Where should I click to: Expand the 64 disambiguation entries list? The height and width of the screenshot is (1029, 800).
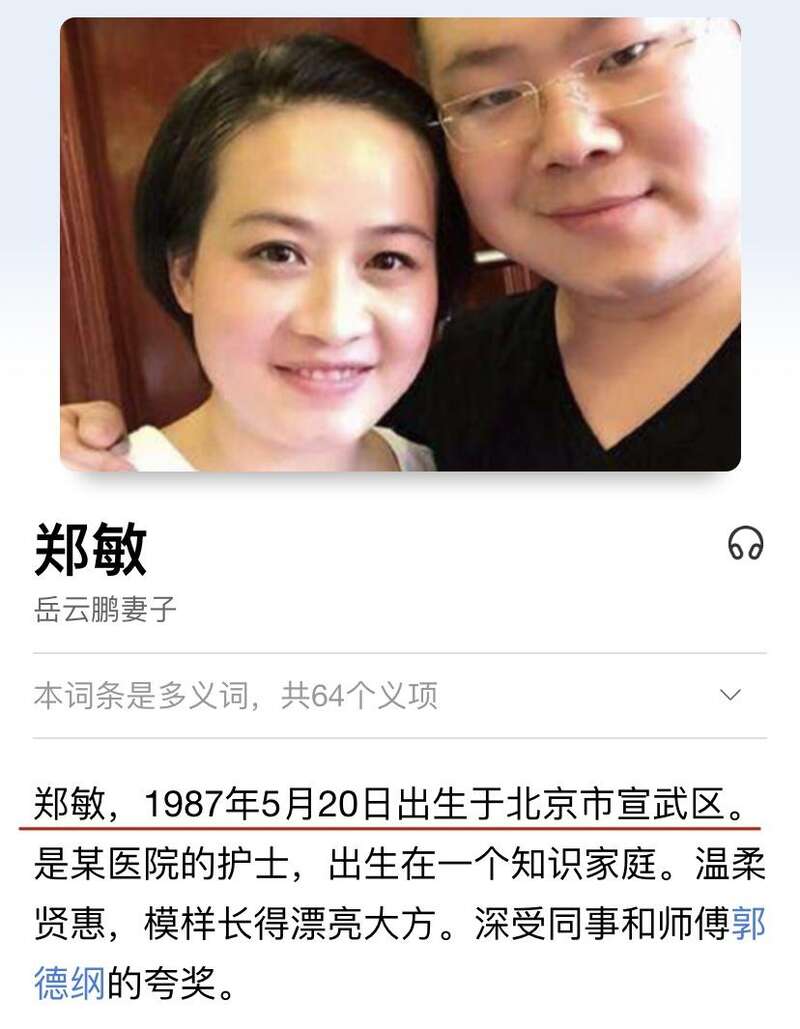pyautogui.click(x=731, y=695)
